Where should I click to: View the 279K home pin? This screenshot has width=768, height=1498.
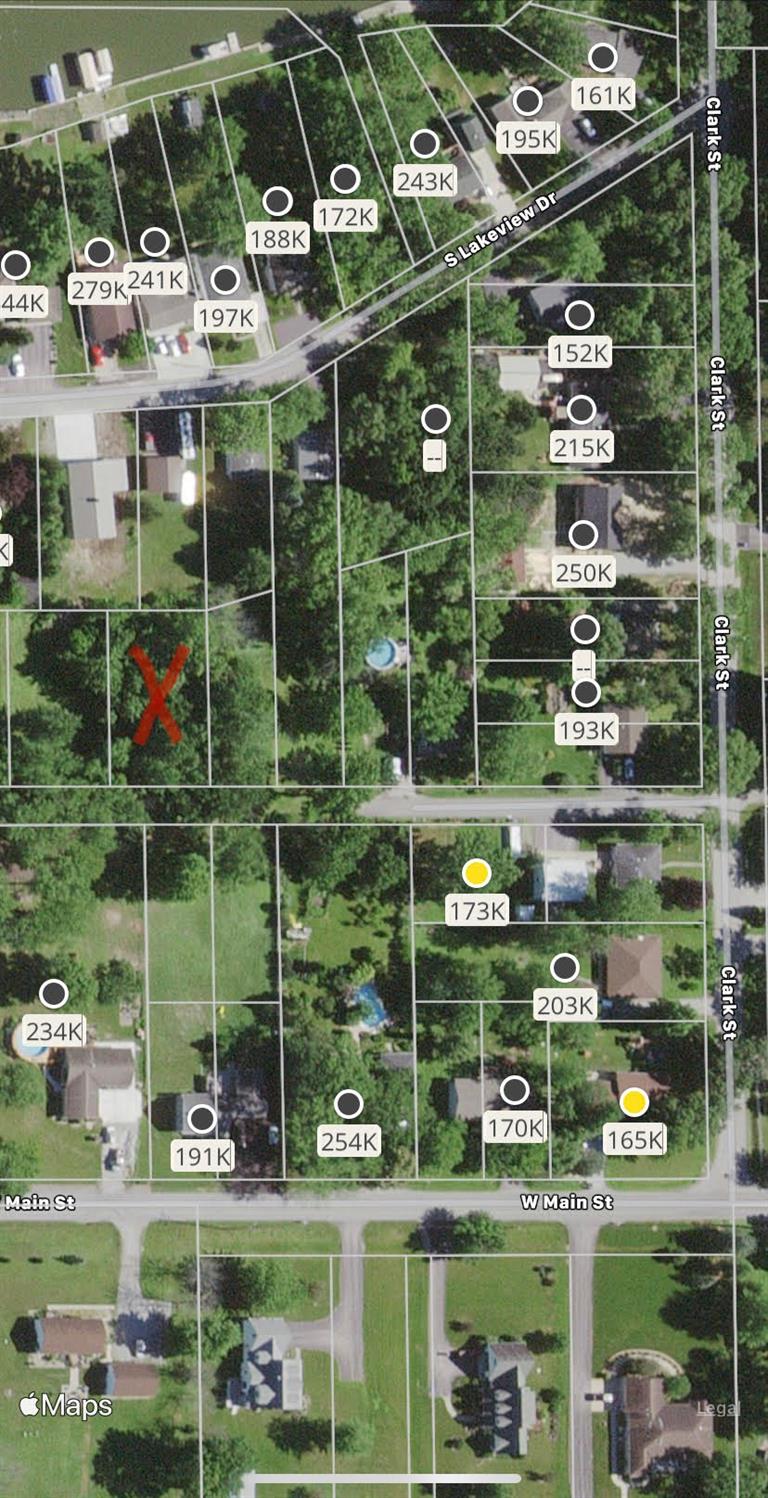99,252
